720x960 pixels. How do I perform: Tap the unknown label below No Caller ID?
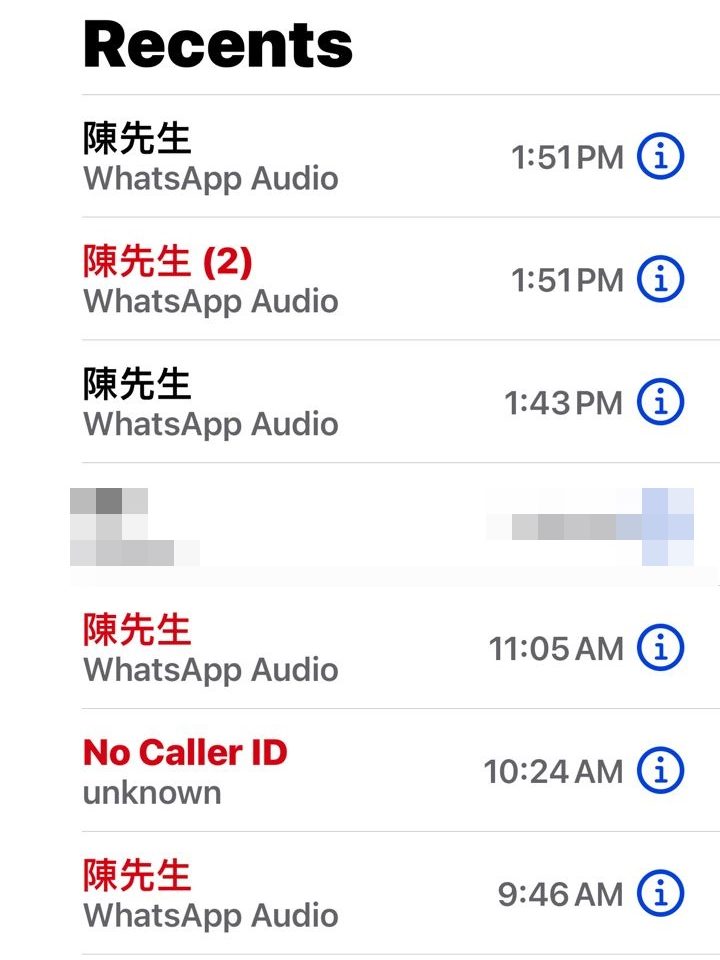[151, 794]
